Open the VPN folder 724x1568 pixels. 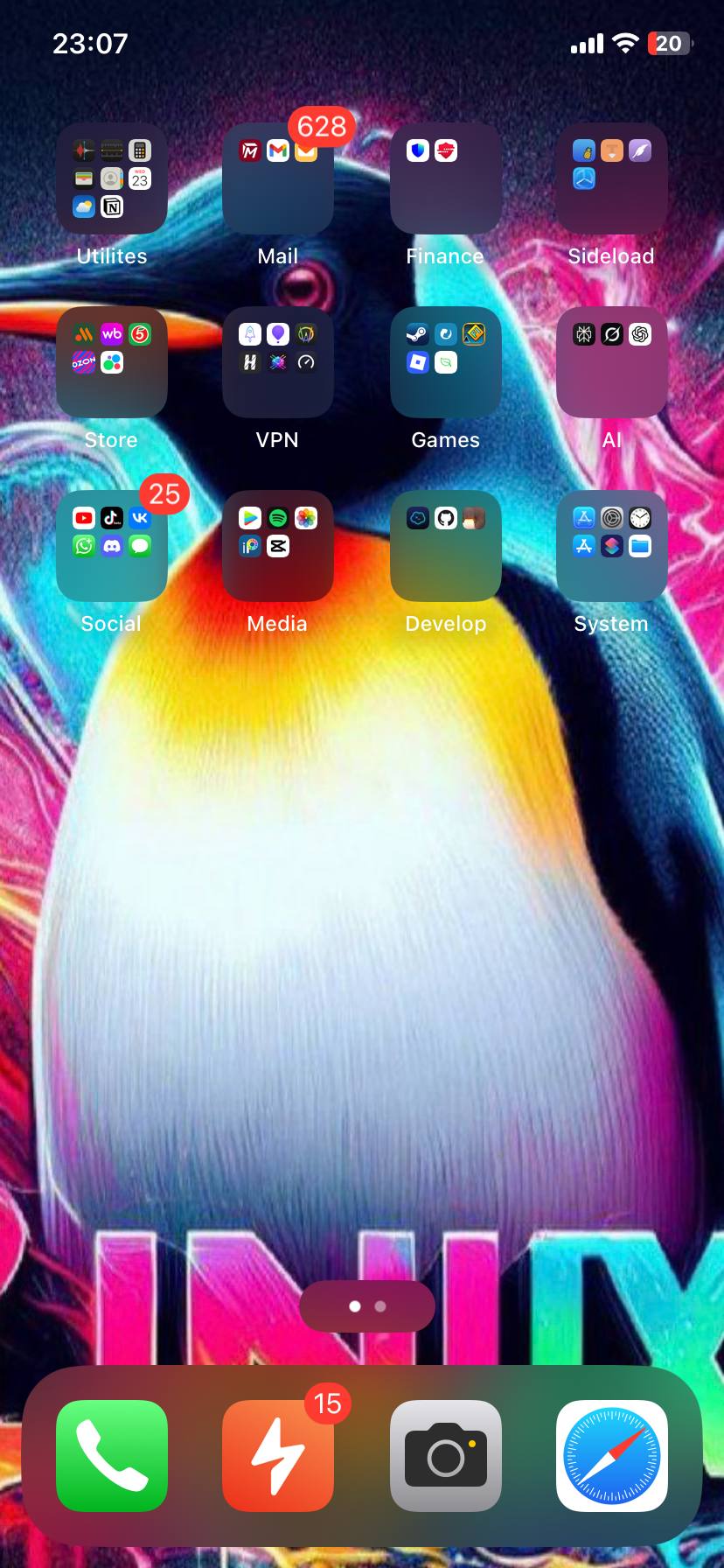pyautogui.click(x=278, y=362)
